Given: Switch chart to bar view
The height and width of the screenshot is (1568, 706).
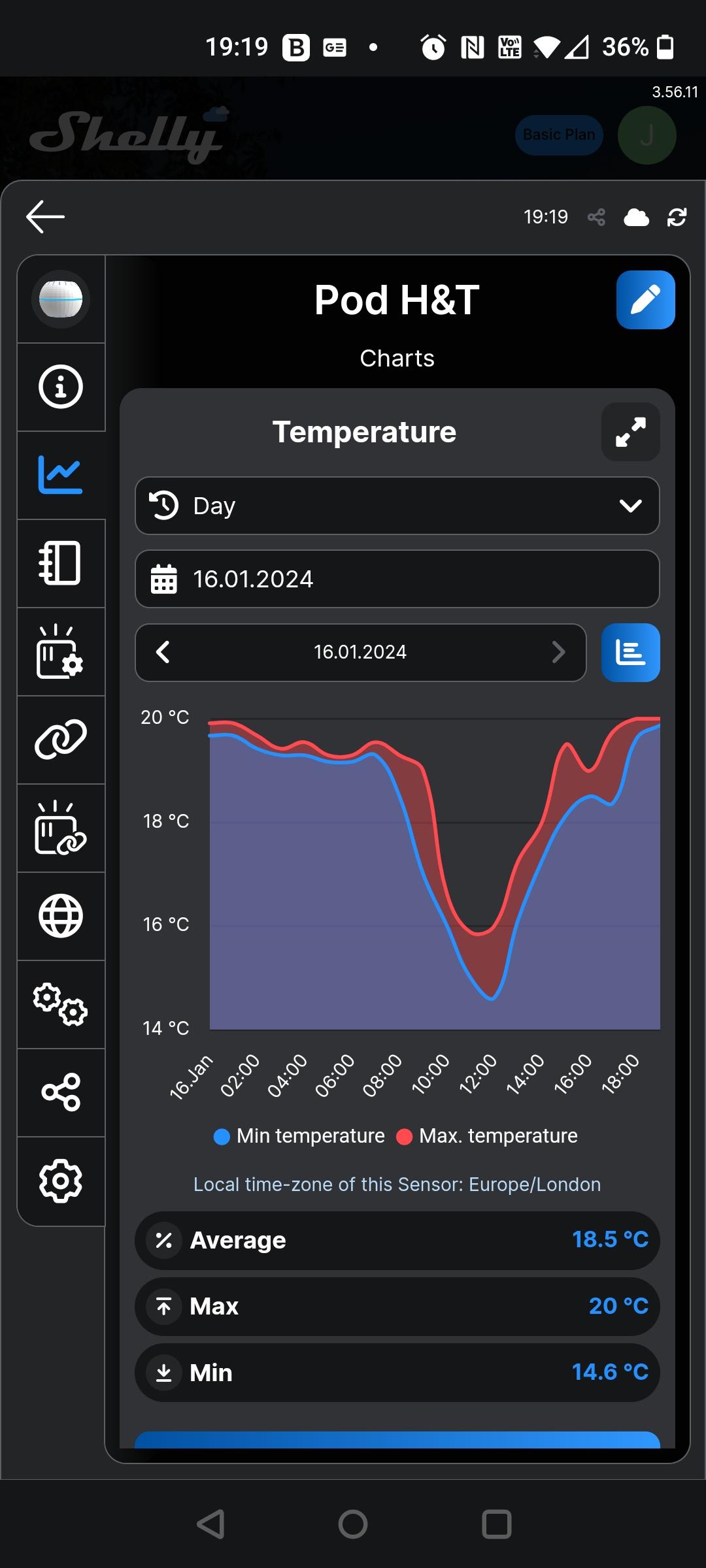Looking at the screenshot, I should point(630,653).
